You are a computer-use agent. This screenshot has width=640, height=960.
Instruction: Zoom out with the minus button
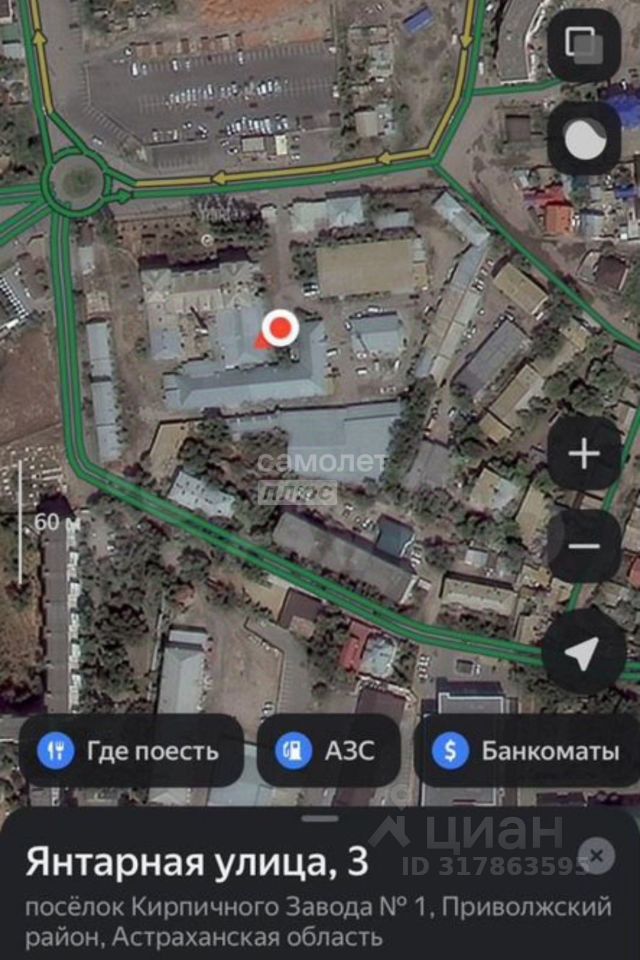583,546
